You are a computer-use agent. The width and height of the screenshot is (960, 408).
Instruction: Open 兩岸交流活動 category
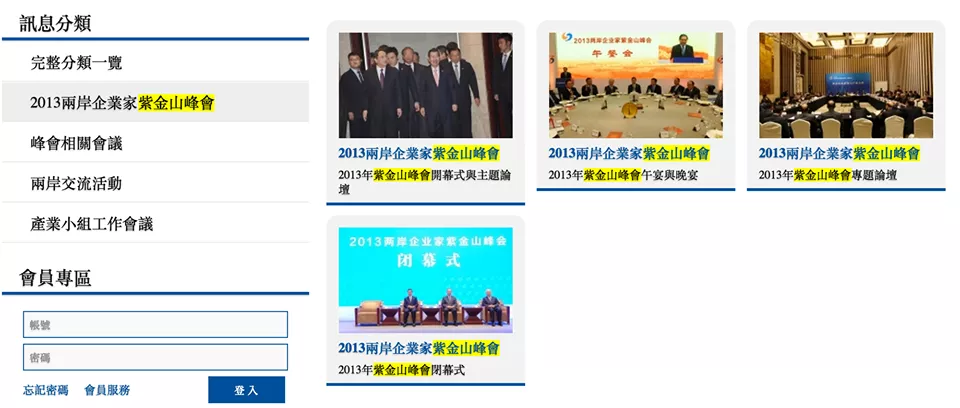76,184
